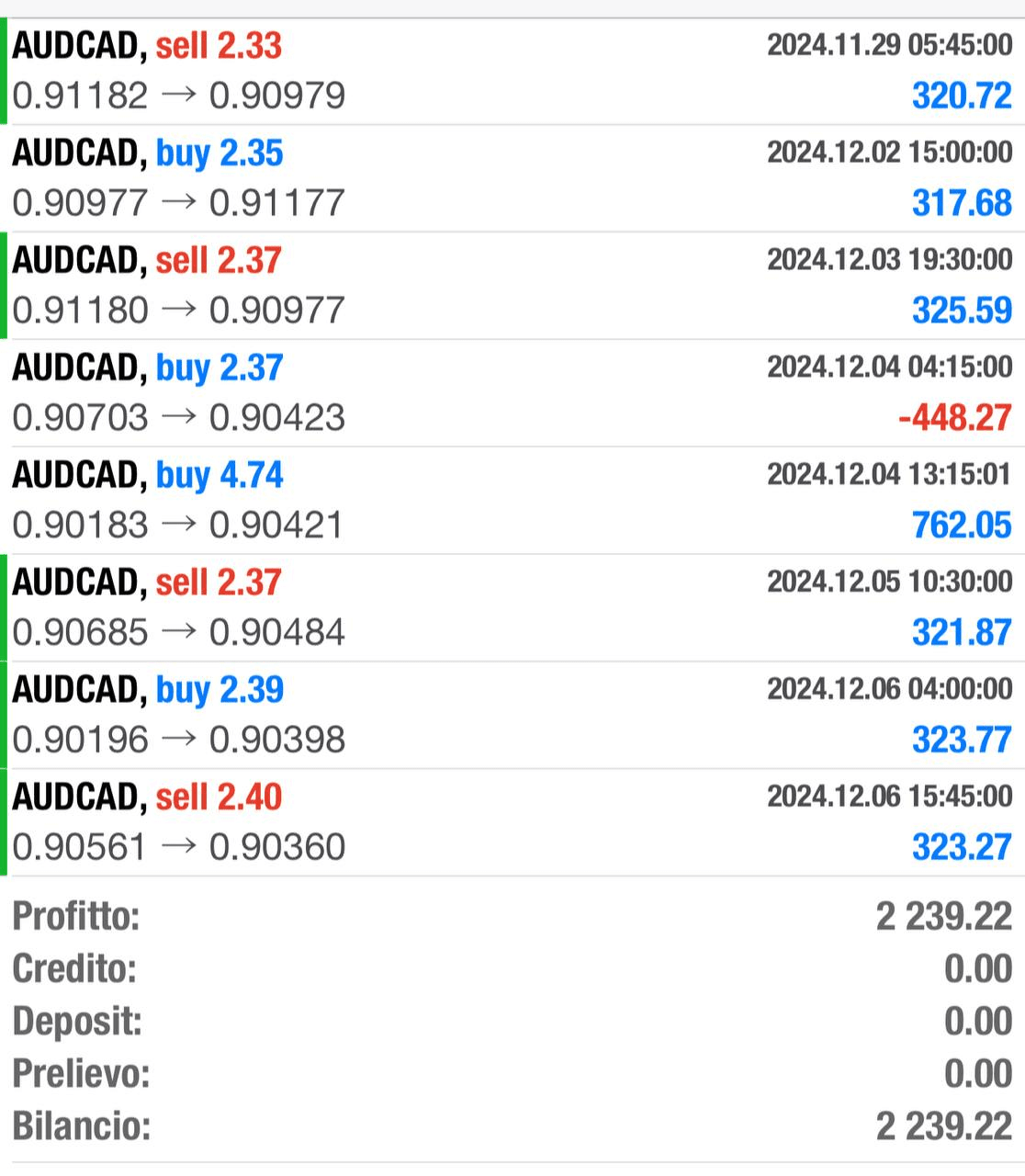Open the AUDCAD buy 2.35 trade details
Screen dimensions: 1025x1176
512,178
